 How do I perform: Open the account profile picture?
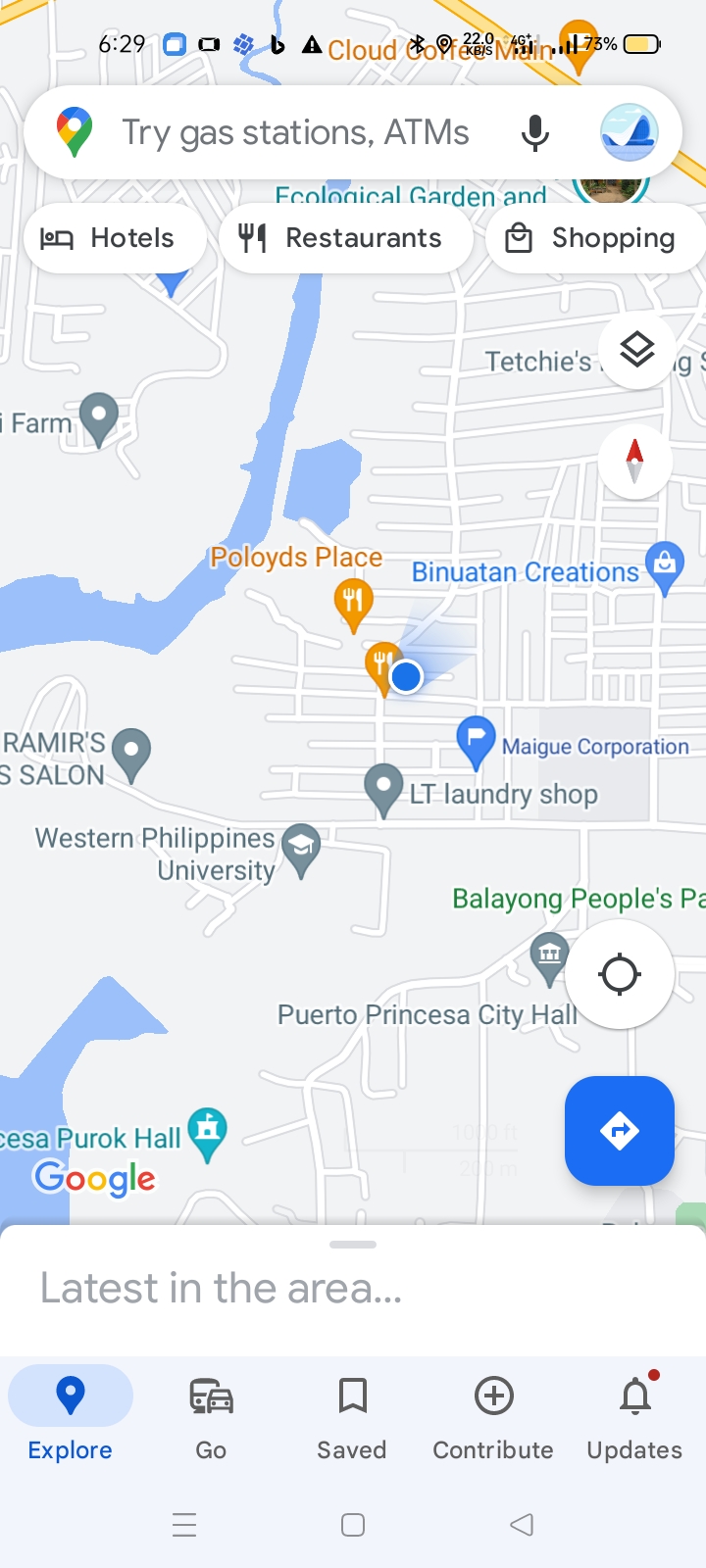point(629,132)
